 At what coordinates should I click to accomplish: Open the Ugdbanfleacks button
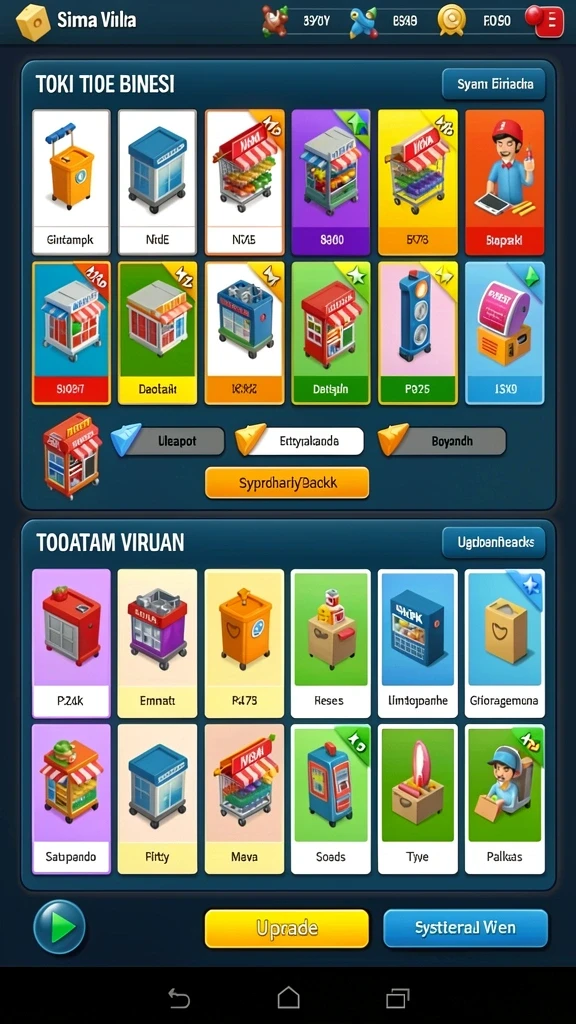(x=494, y=543)
